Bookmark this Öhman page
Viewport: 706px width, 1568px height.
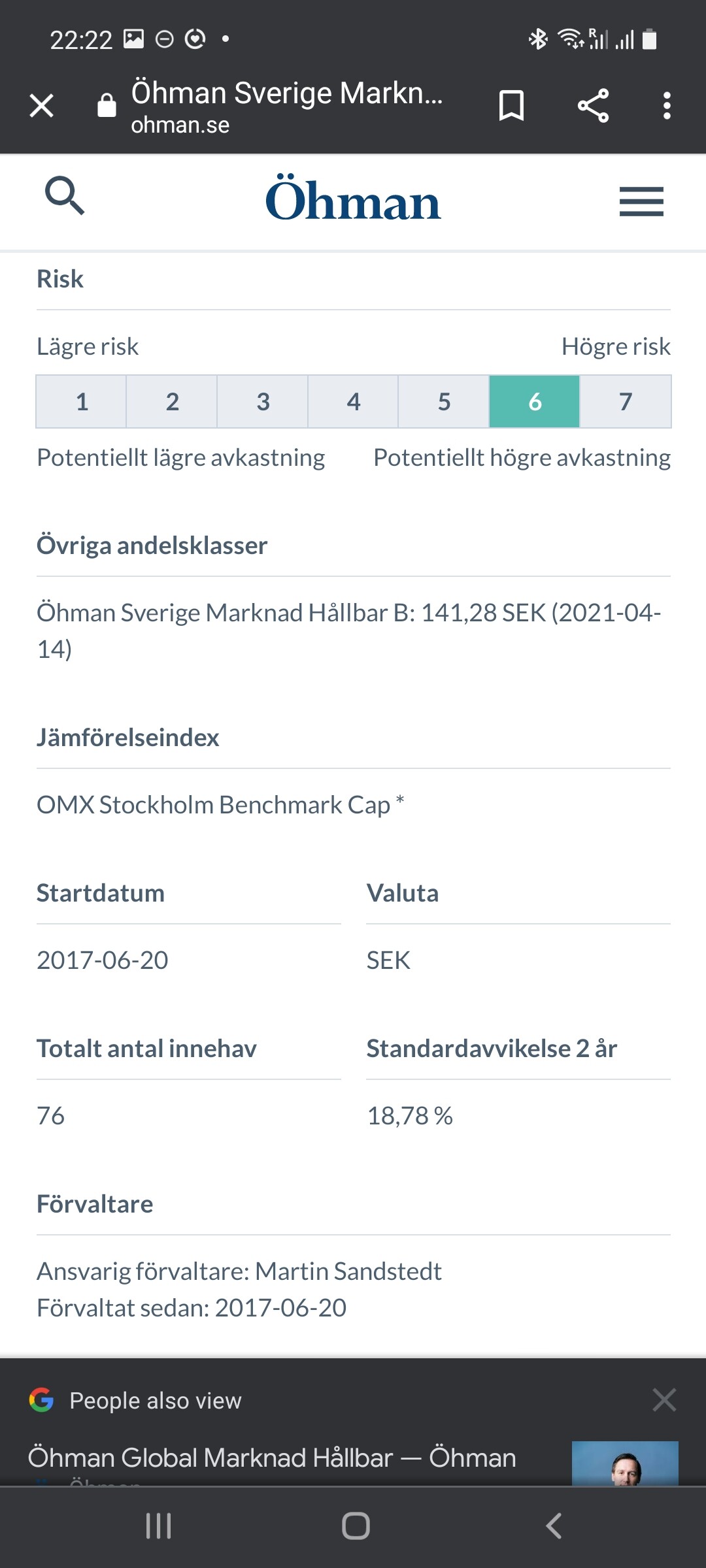(x=511, y=105)
